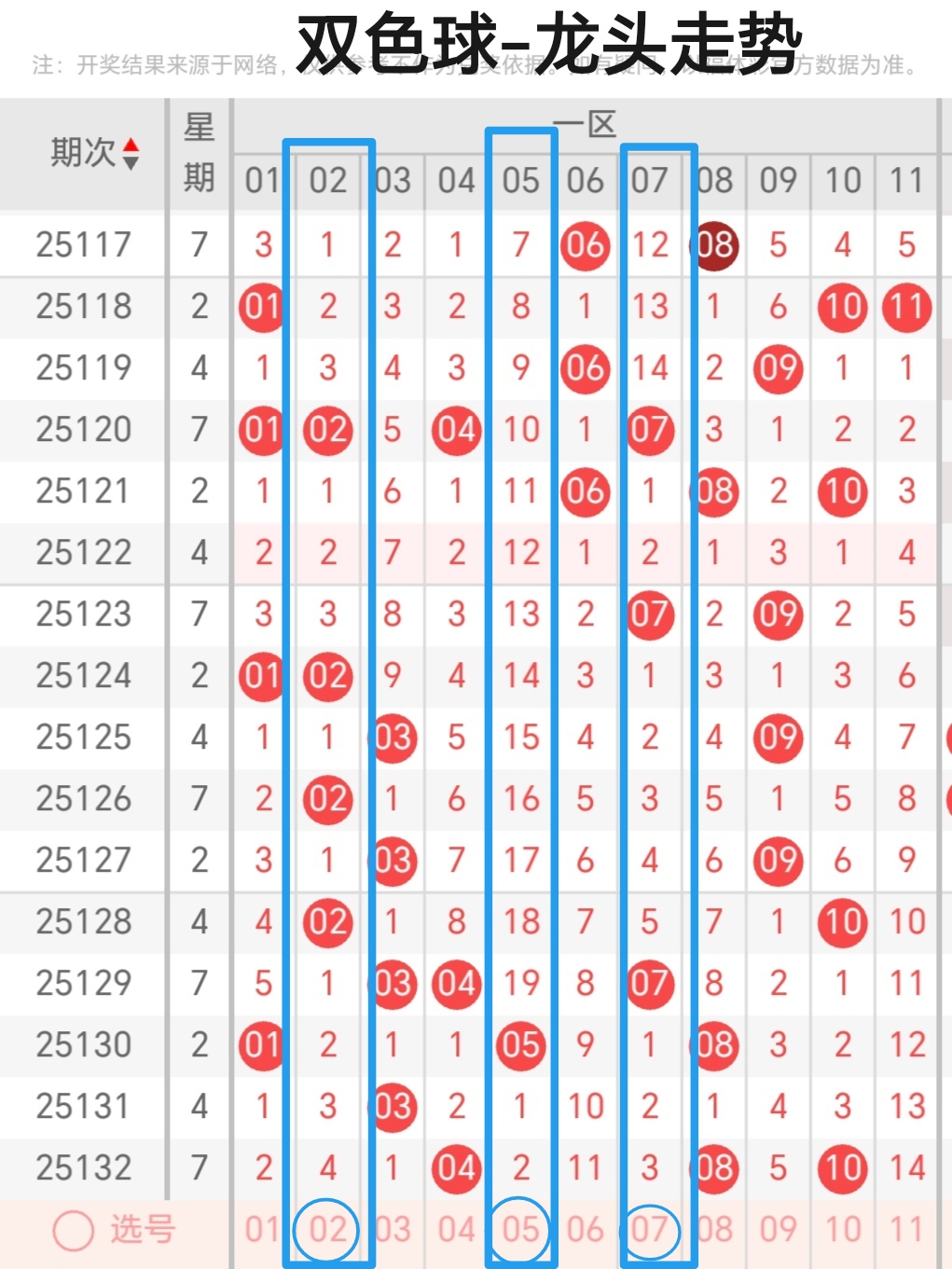Pick number 06 in the 选号 row
This screenshot has height=1269, width=952.
pyautogui.click(x=585, y=1230)
